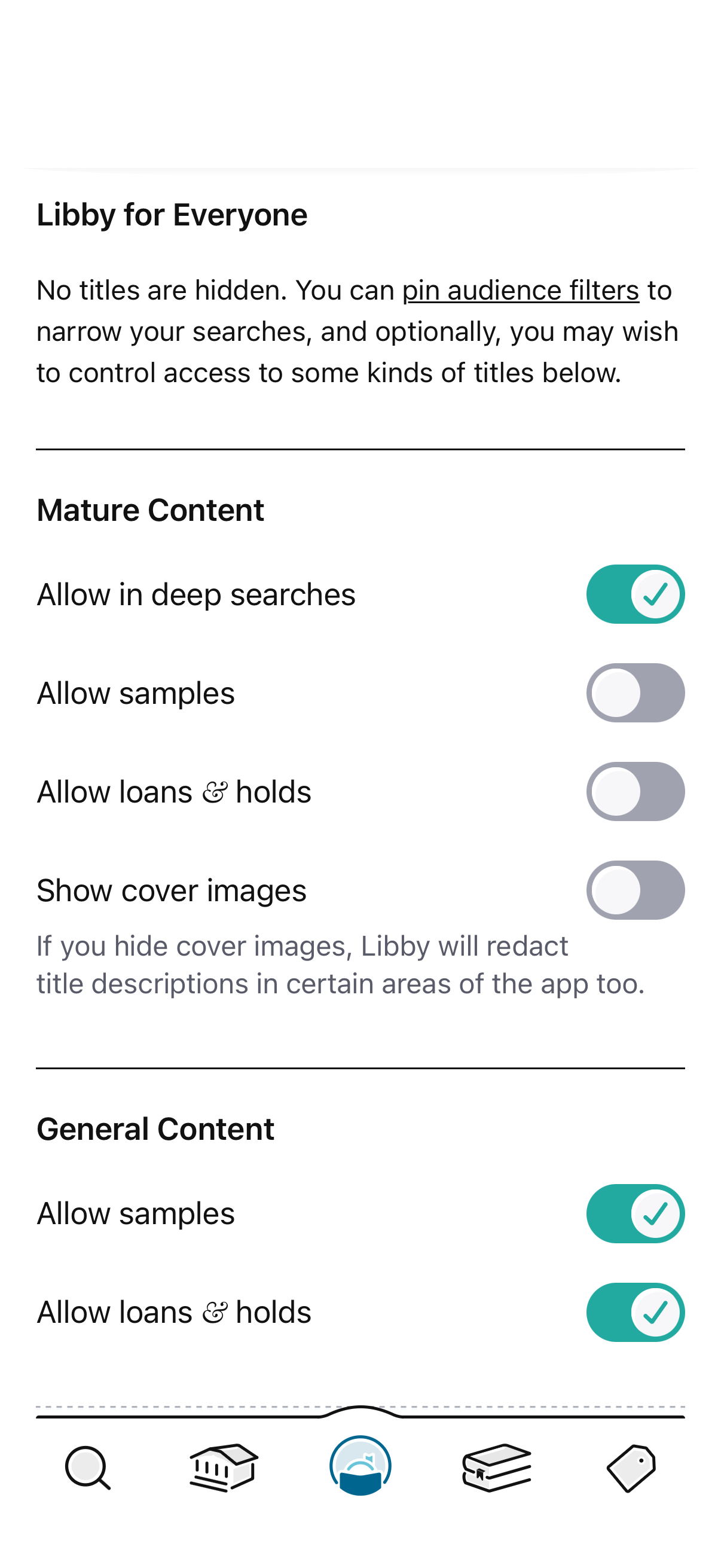
Task: Click the Mature Content section heading
Action: 150,510
